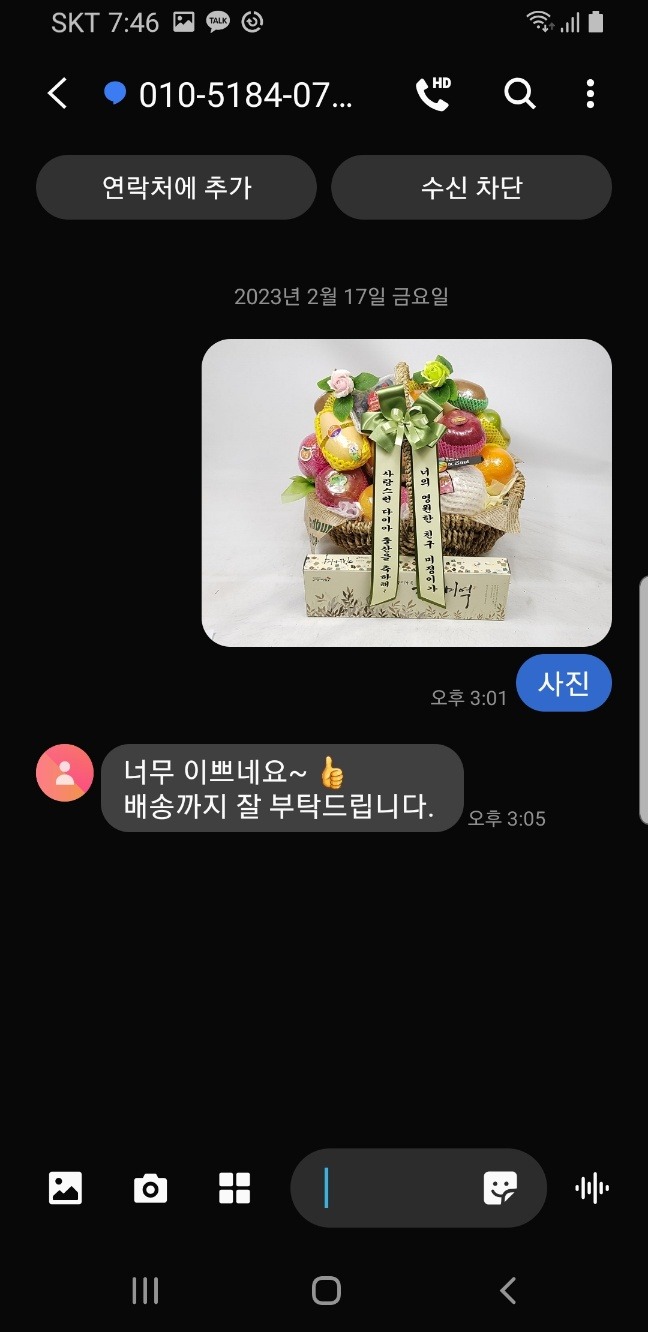Tap 연락처에 추가 to add contact

pos(176,187)
